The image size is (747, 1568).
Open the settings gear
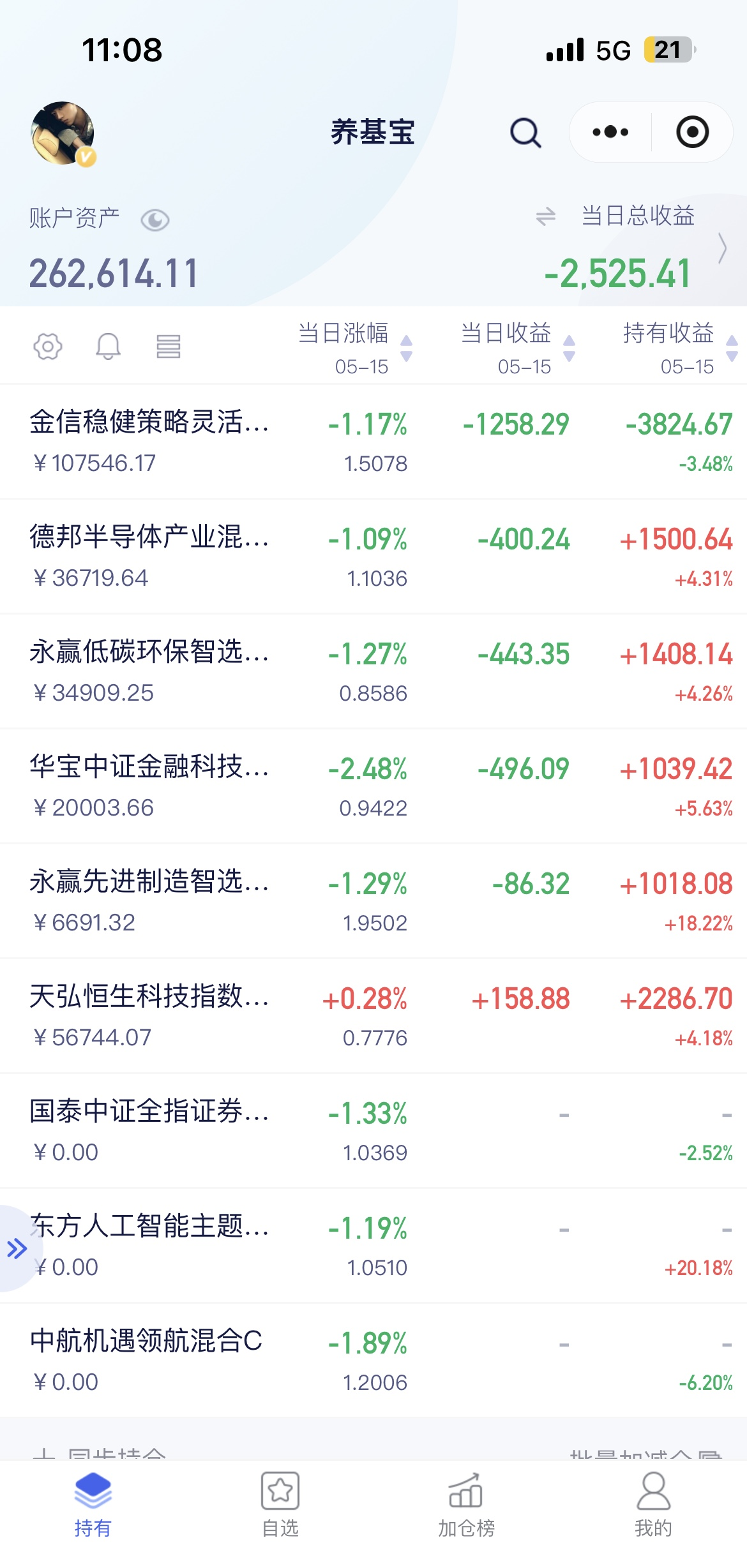[x=46, y=347]
